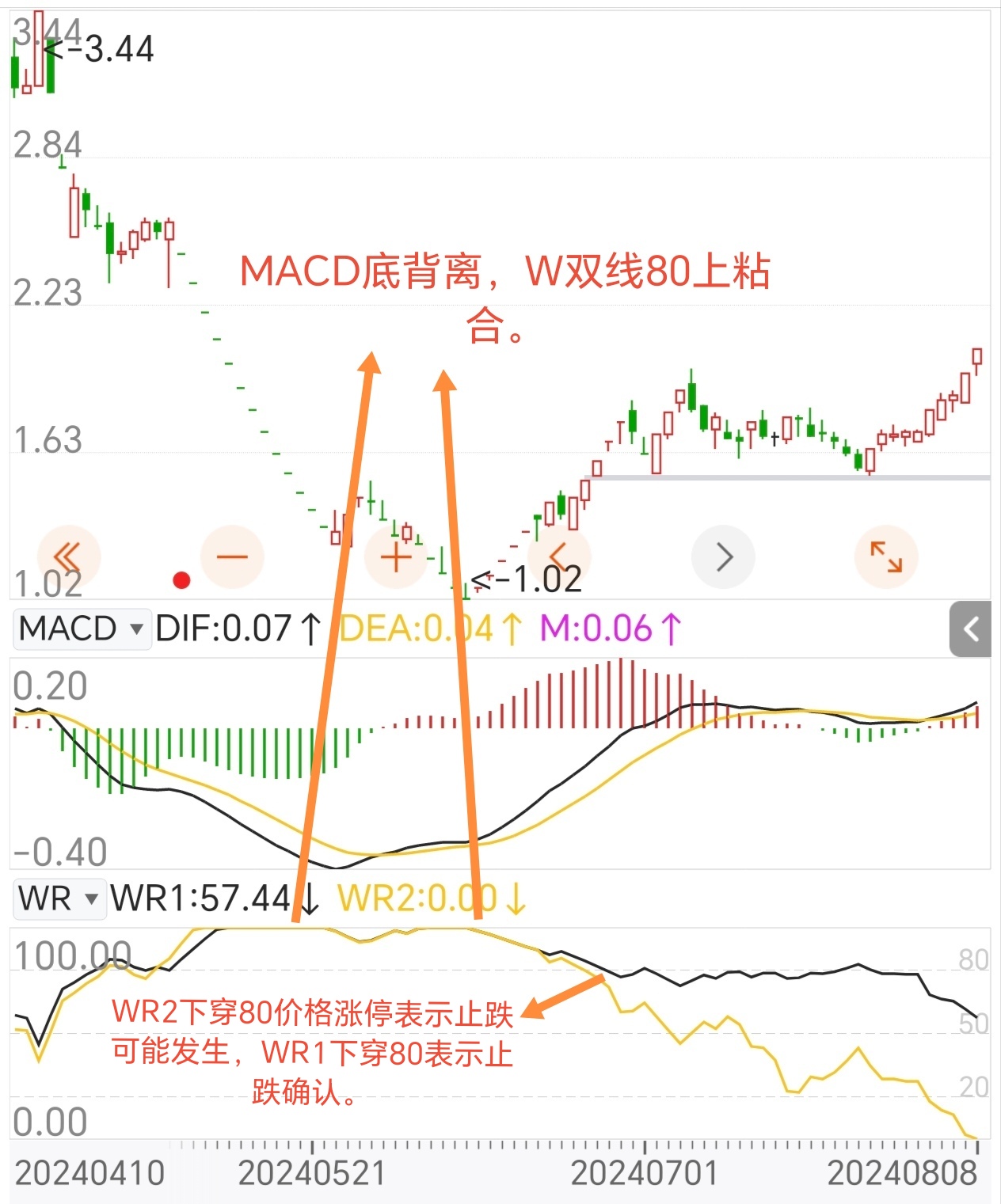Tap the plus icon to zoom in chart
Image resolution: width=1001 pixels, height=1204 pixels.
click(395, 556)
